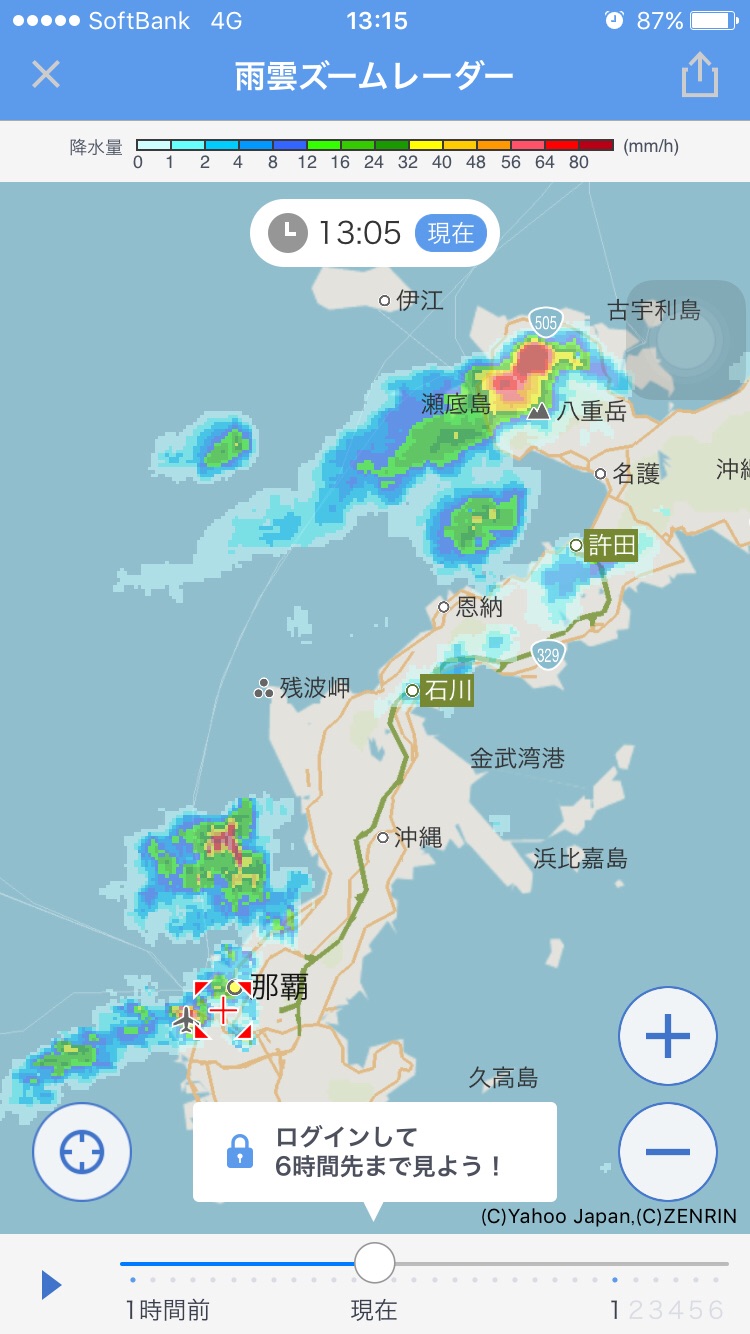Zoom out with the minus button
750x1334 pixels.
click(668, 1151)
